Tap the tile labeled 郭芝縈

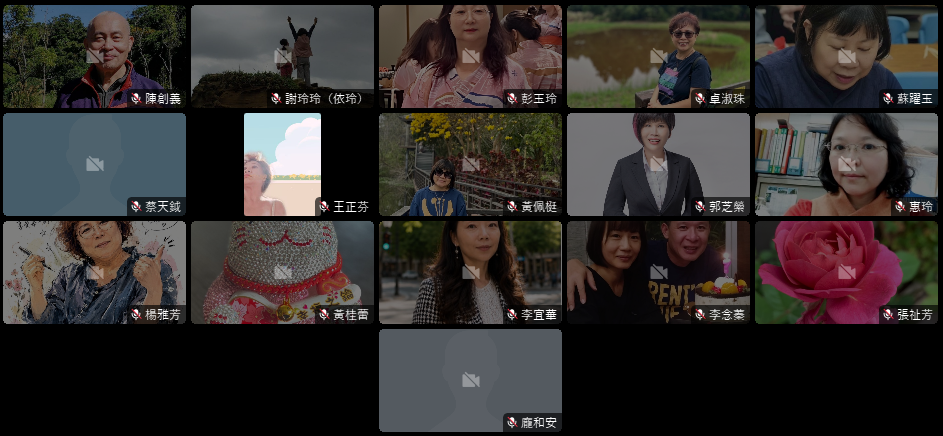click(x=659, y=164)
